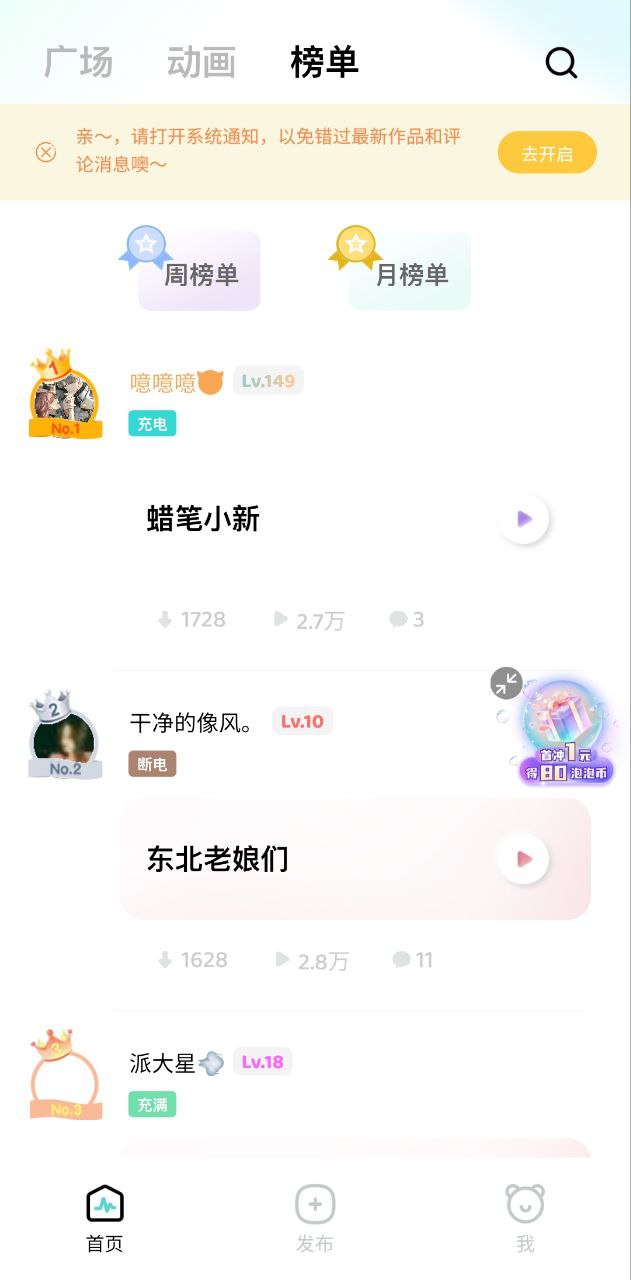Select the 周榜单 weekly ranking
The width and height of the screenshot is (631, 1280).
pyautogui.click(x=200, y=273)
